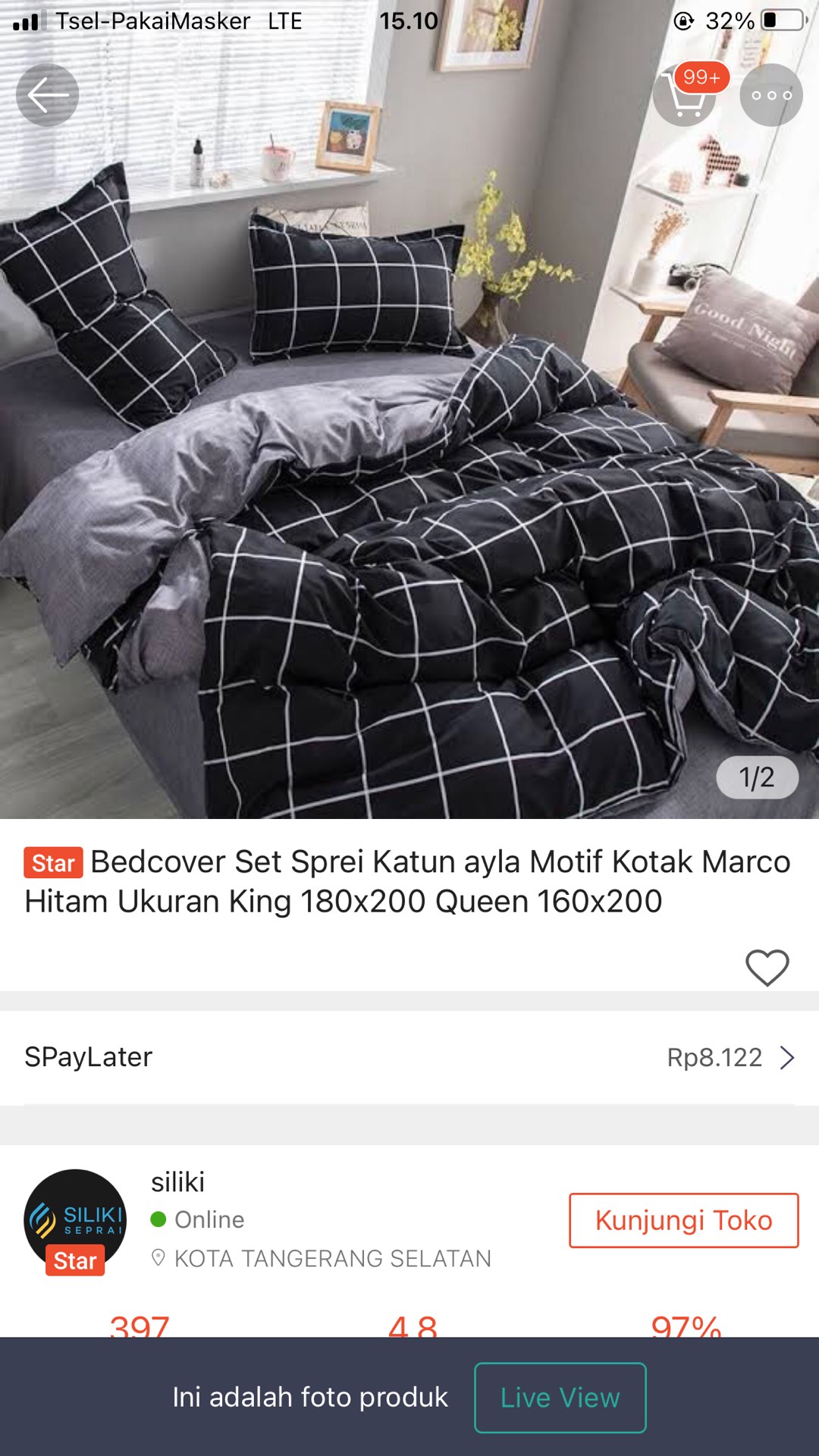Tap the heart to favorite this product

767,968
